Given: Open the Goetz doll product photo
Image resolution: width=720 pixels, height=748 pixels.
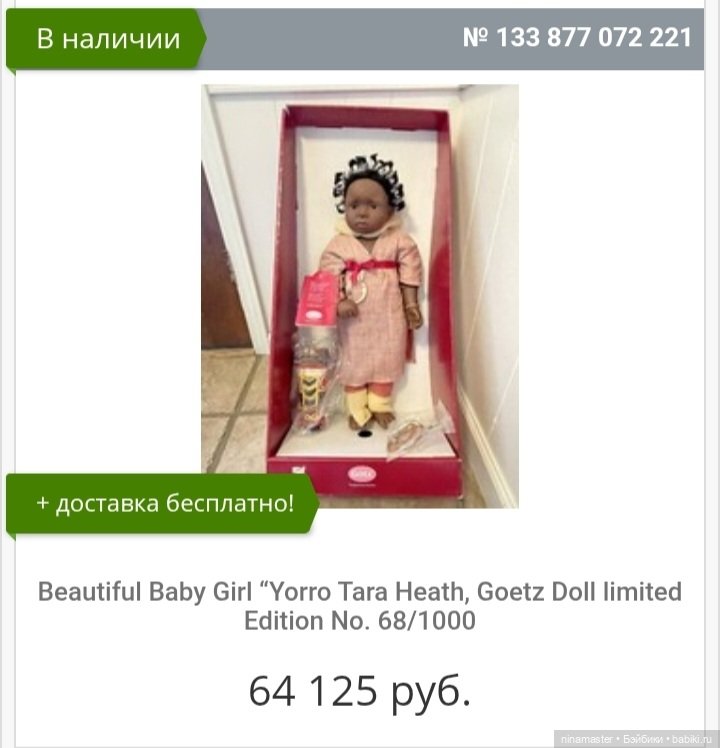Looking at the screenshot, I should pos(360,295).
